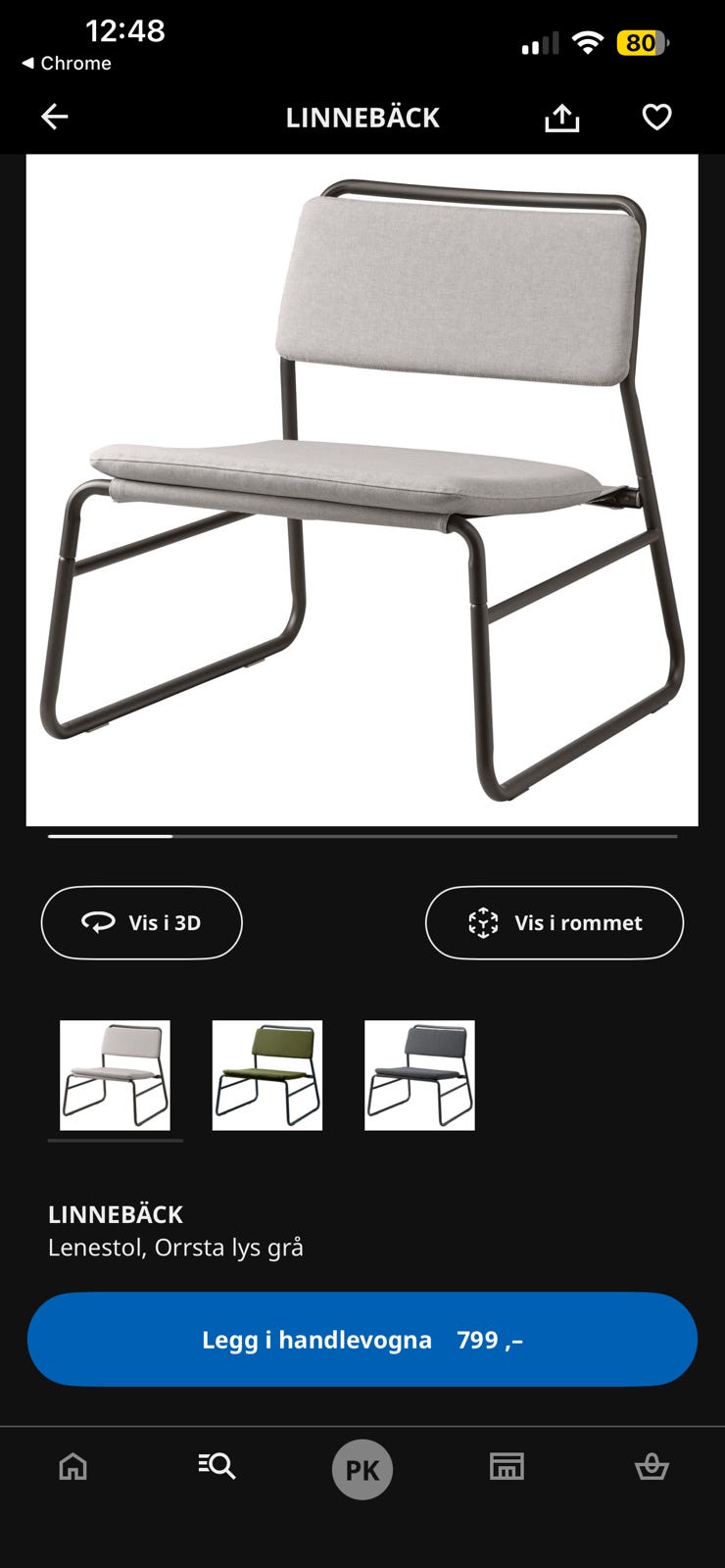The image size is (725, 1568).
Task: Return to Chrome via the status bar link
Action: click(x=66, y=64)
